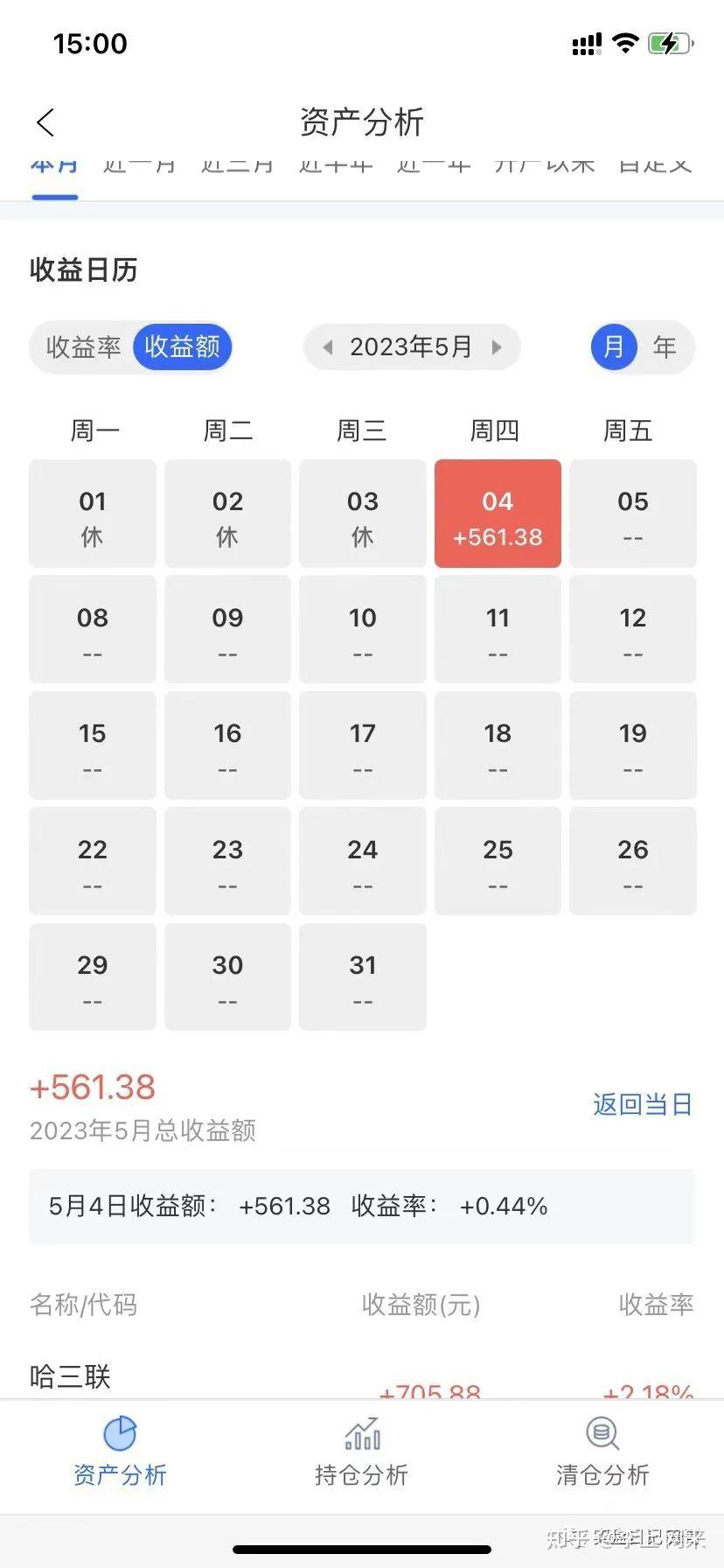Select 资产分析 bottom tab
This screenshot has height=1568, width=724.
click(120, 1453)
